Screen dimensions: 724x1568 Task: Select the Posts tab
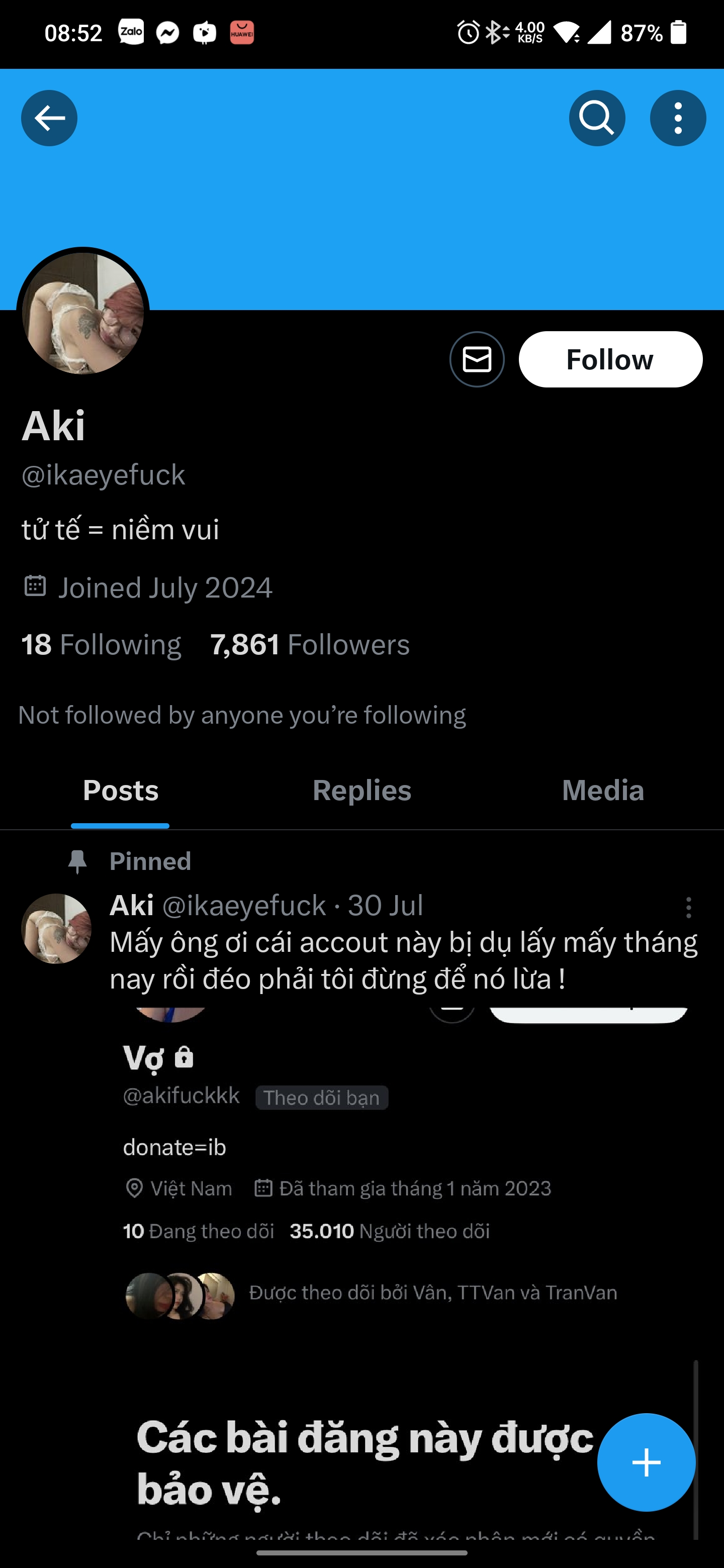[x=121, y=791]
